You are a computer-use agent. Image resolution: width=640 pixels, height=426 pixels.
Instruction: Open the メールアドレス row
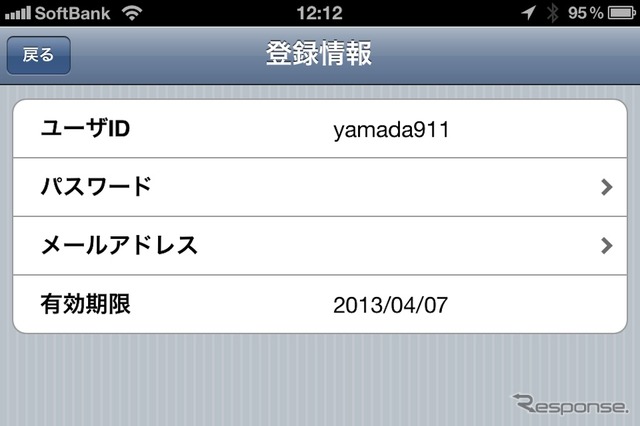click(x=320, y=245)
